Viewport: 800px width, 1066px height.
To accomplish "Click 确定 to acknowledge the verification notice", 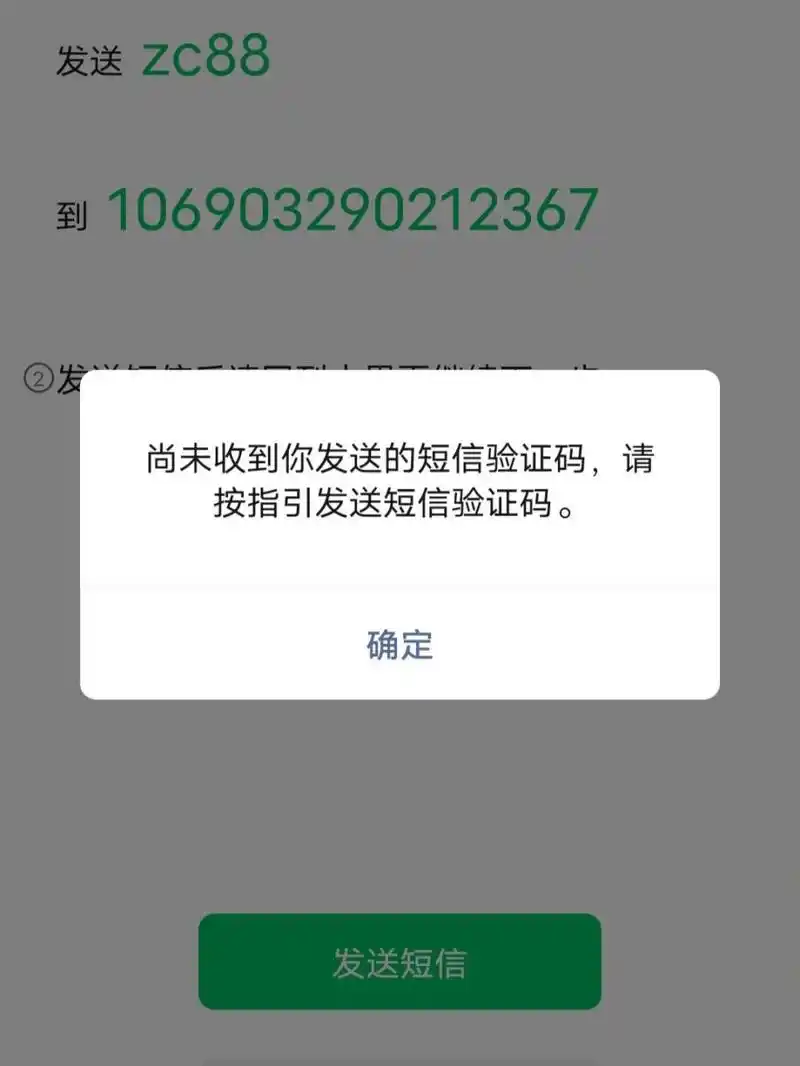I will pos(400,646).
